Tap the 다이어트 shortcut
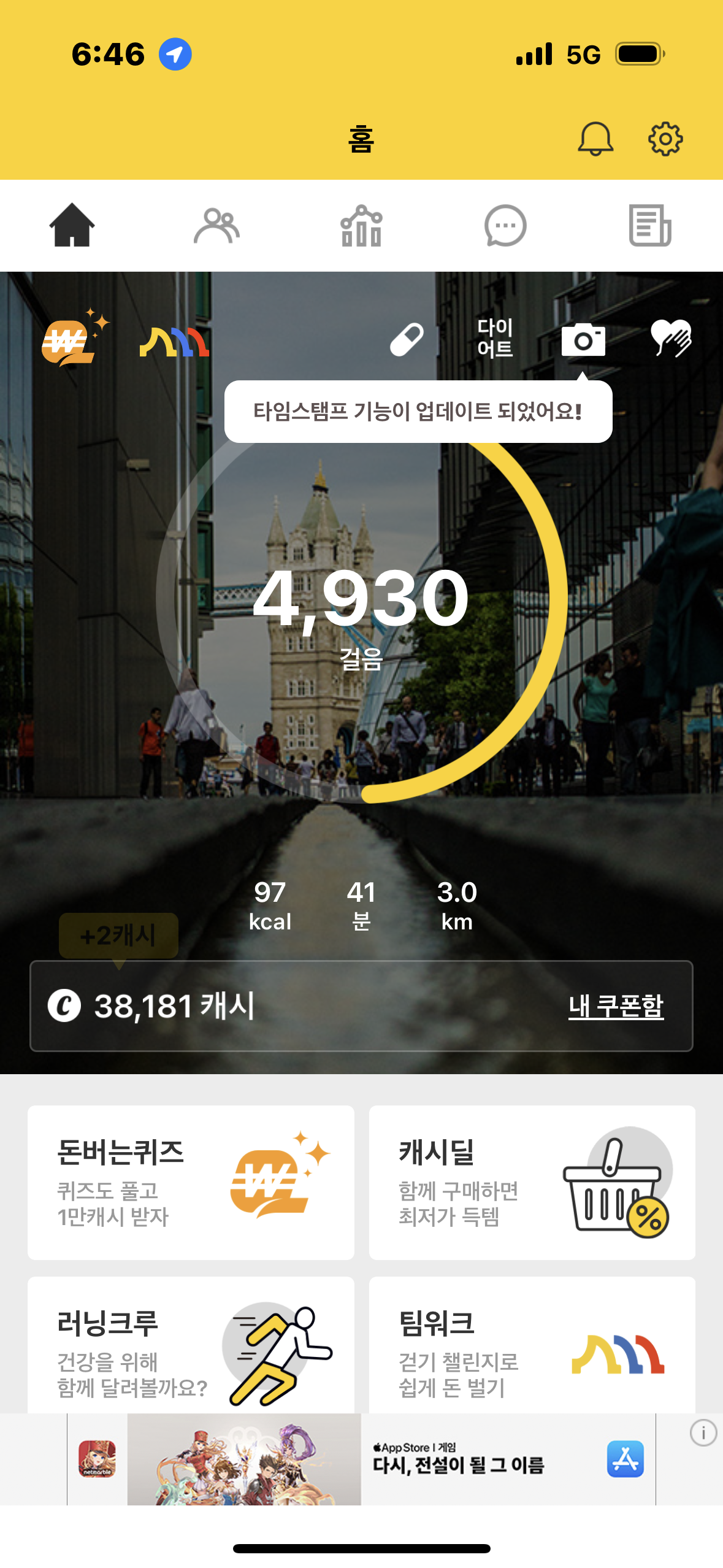723x1568 pixels. coord(495,338)
